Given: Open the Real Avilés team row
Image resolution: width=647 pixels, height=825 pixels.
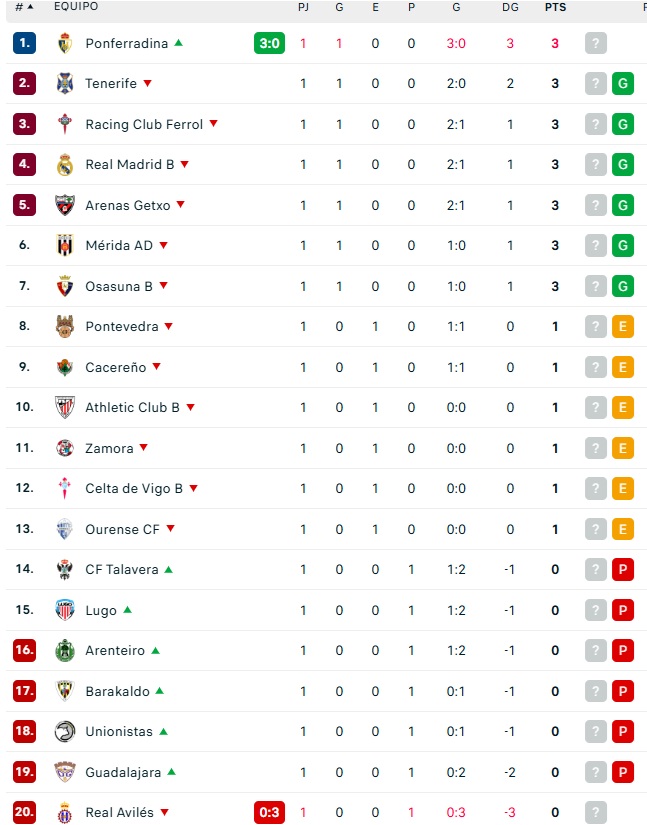Looking at the screenshot, I should (120, 812).
